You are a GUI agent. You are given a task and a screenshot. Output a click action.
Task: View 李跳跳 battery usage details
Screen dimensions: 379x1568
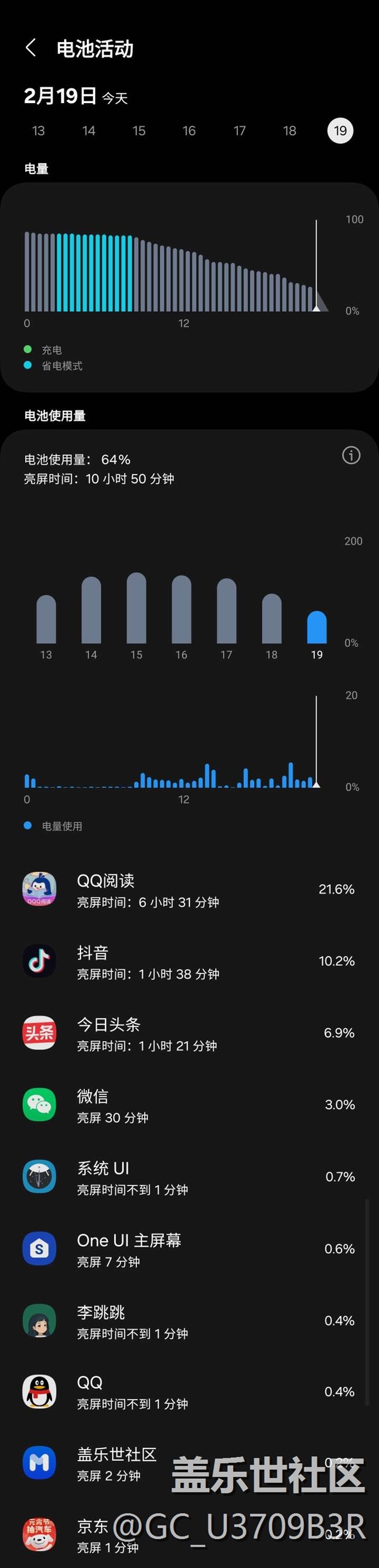click(x=189, y=1320)
